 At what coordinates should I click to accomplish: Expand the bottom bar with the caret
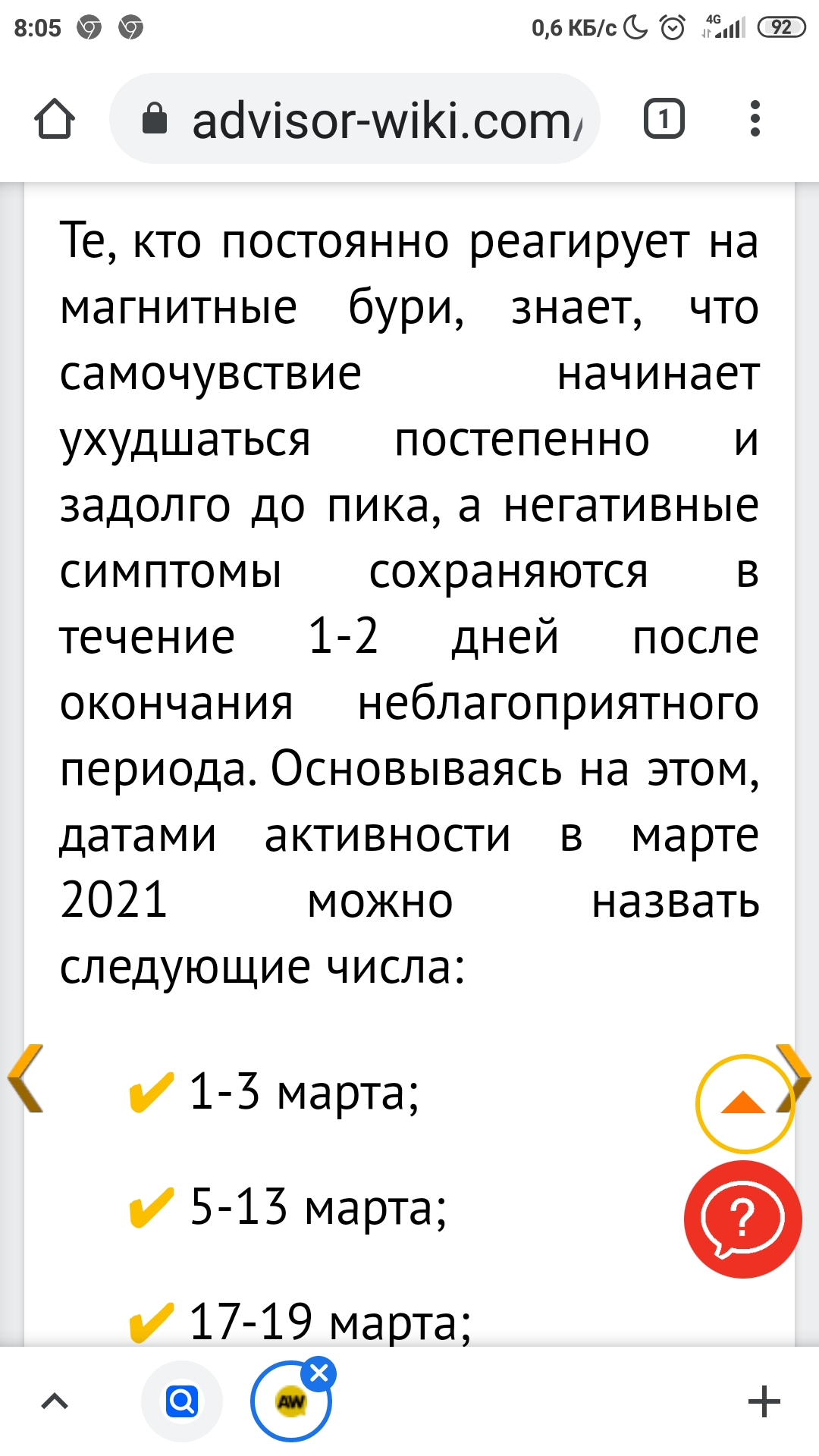point(55,1401)
